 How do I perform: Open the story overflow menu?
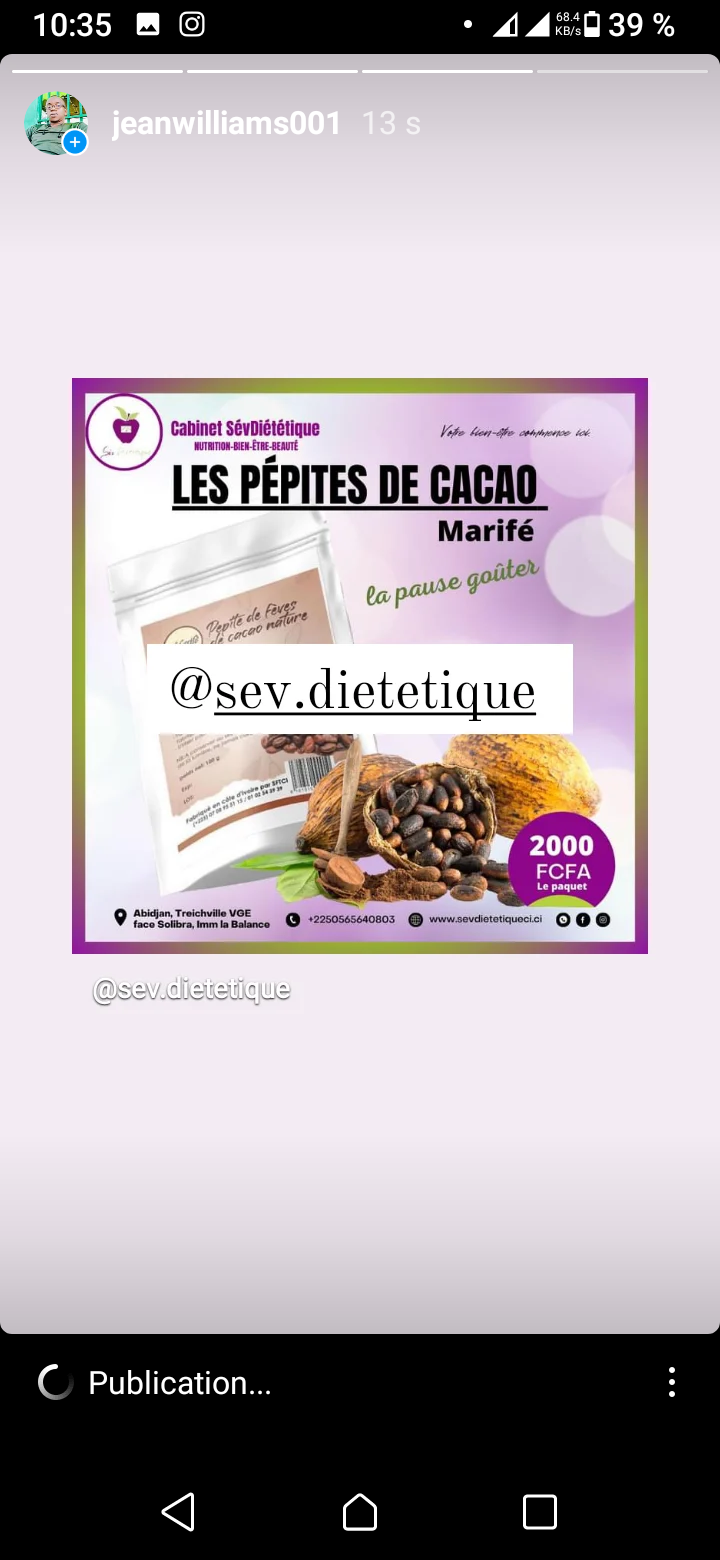pos(672,1382)
